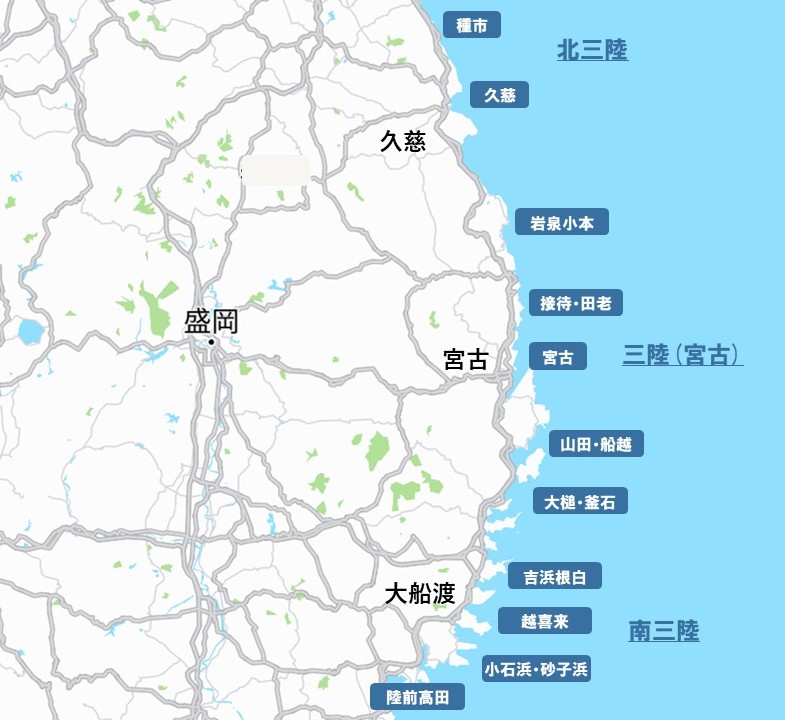Tap the blue 宮古 coast button

(557, 357)
